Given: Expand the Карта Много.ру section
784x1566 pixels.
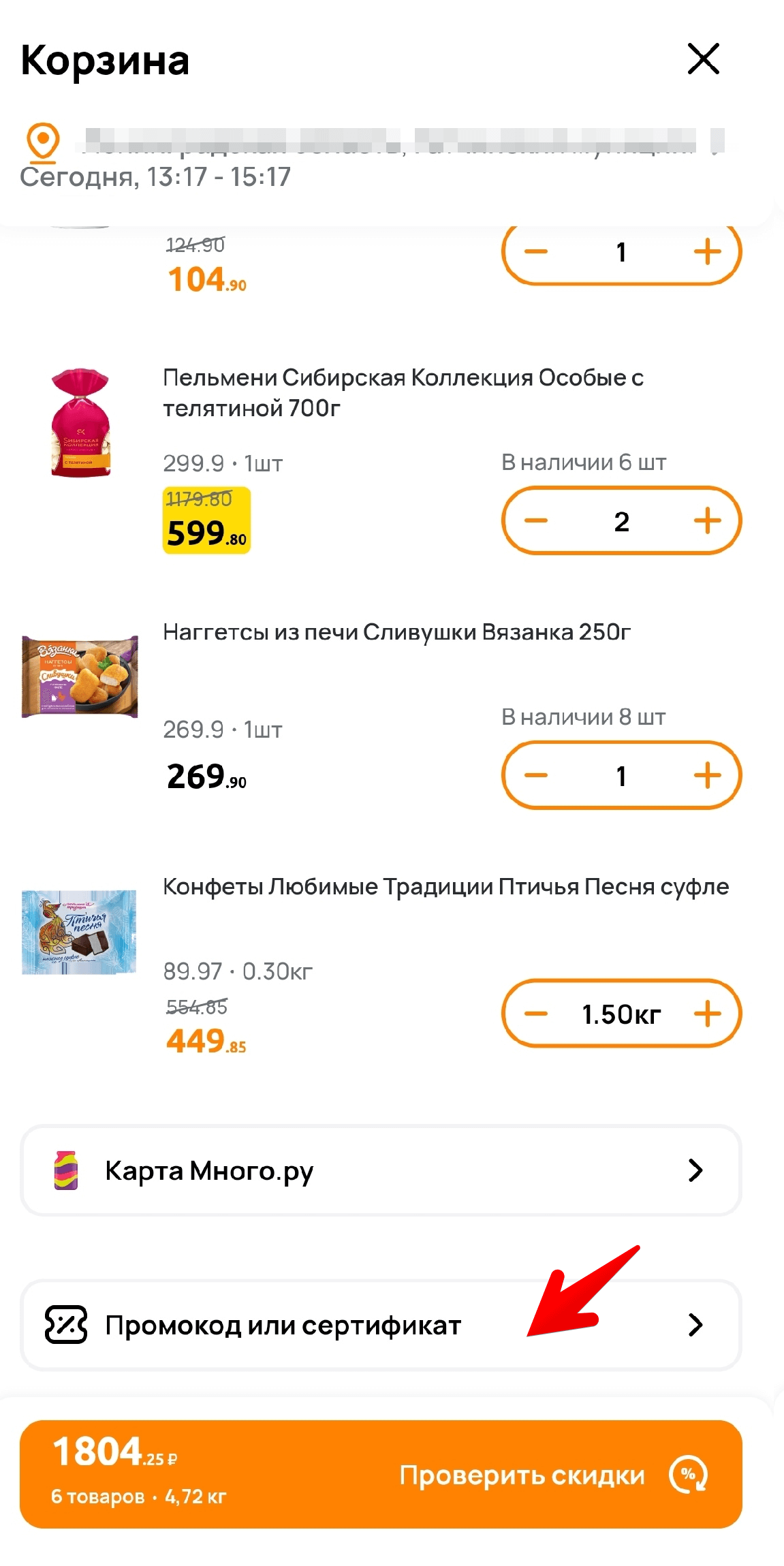Looking at the screenshot, I should click(695, 1170).
